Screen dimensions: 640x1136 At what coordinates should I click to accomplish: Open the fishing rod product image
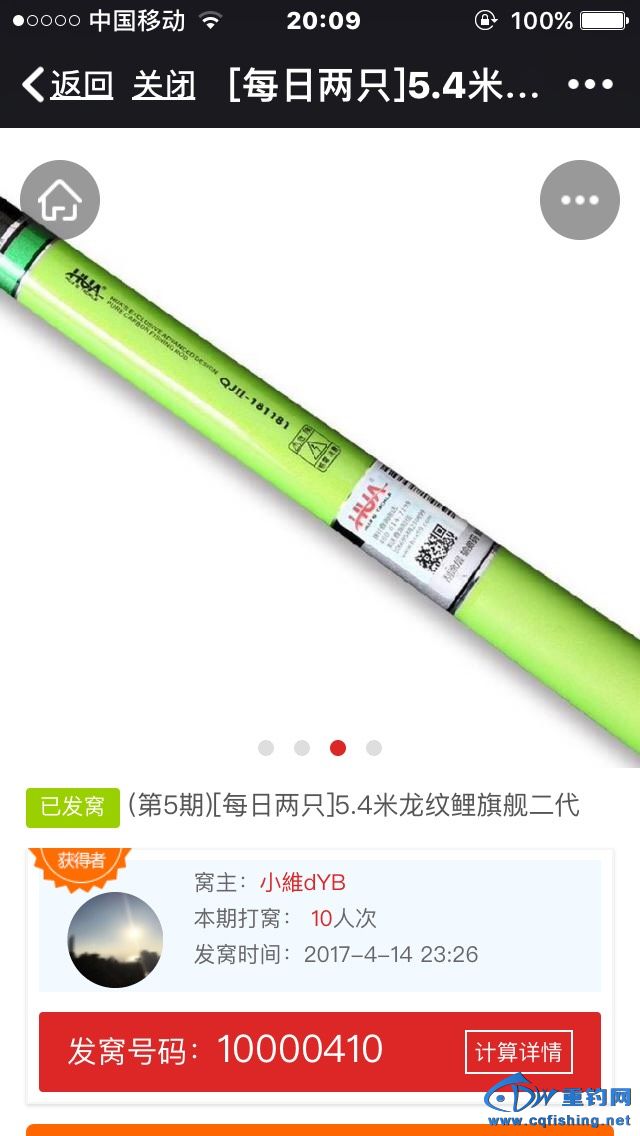tap(320, 450)
